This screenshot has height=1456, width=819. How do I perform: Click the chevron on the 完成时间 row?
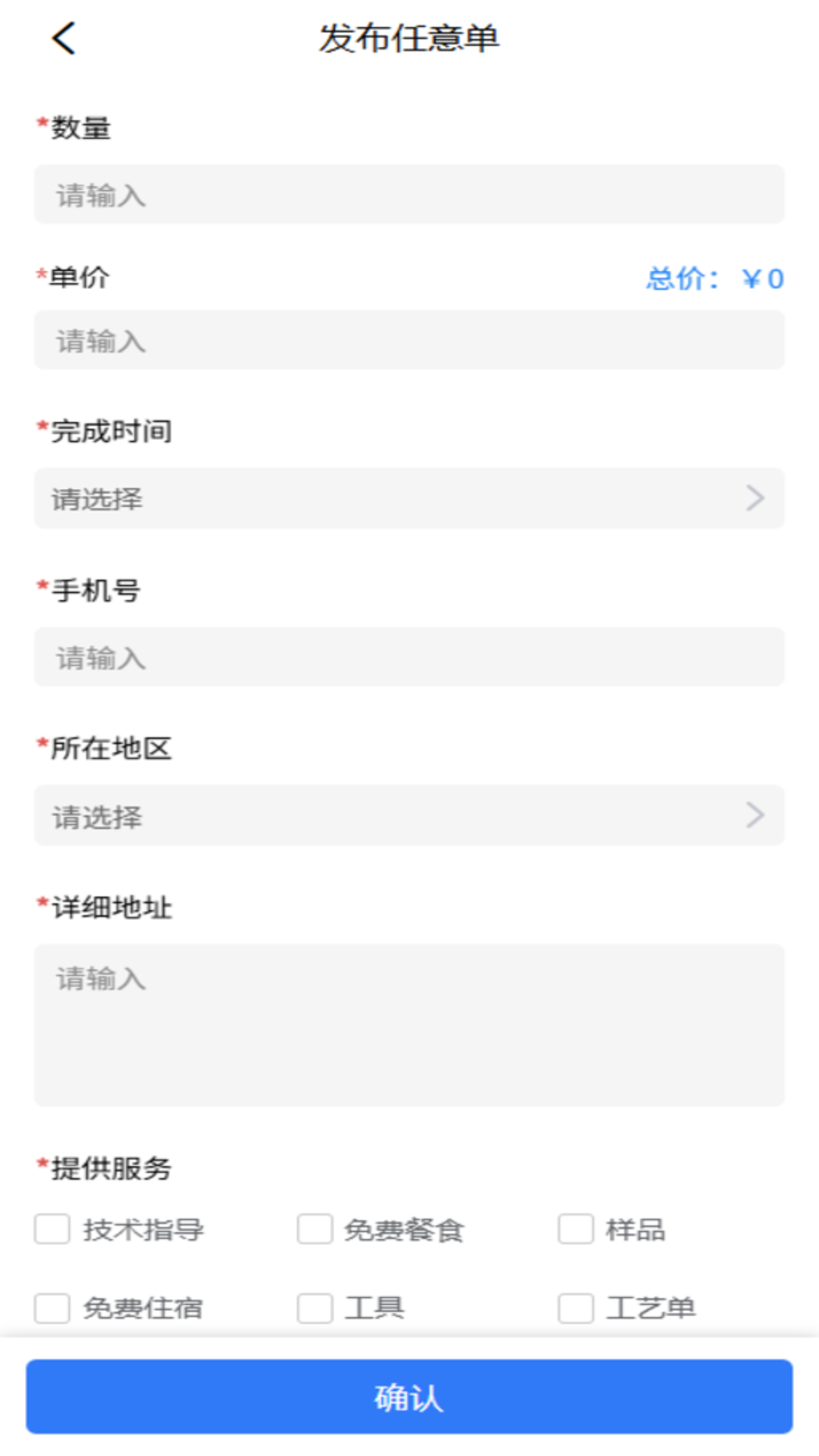coord(755,498)
